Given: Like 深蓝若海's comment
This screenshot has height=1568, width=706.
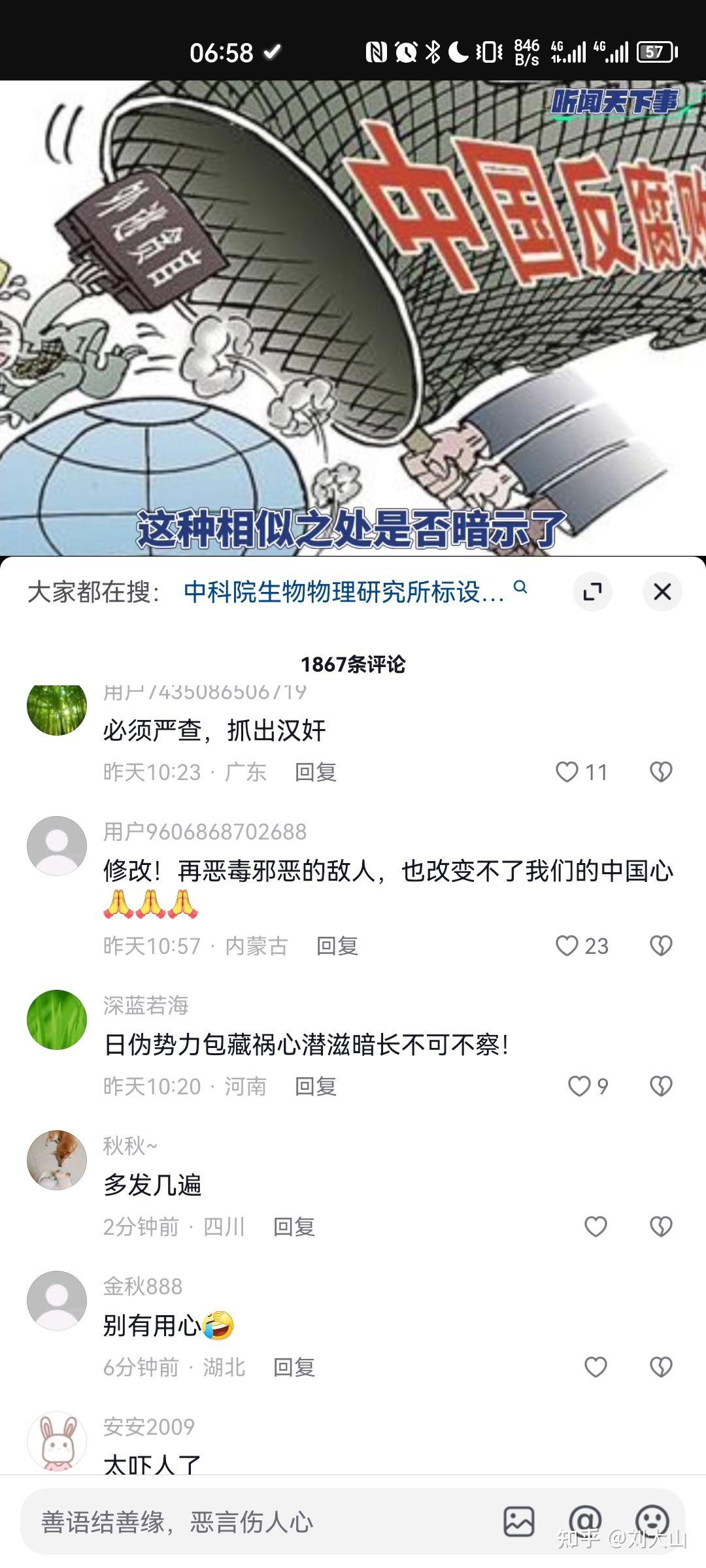Looking at the screenshot, I should coord(579,1086).
